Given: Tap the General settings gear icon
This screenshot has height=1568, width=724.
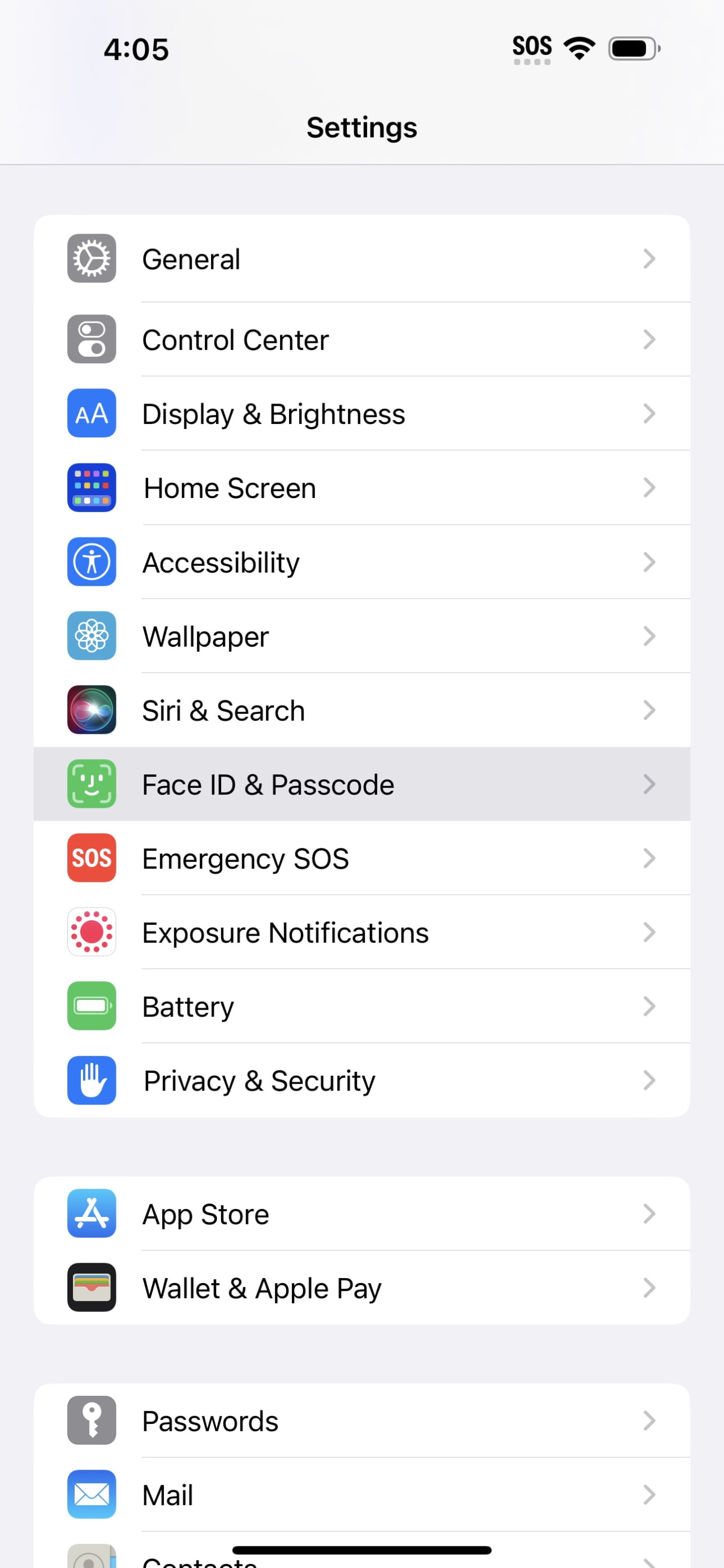Looking at the screenshot, I should [x=90, y=258].
